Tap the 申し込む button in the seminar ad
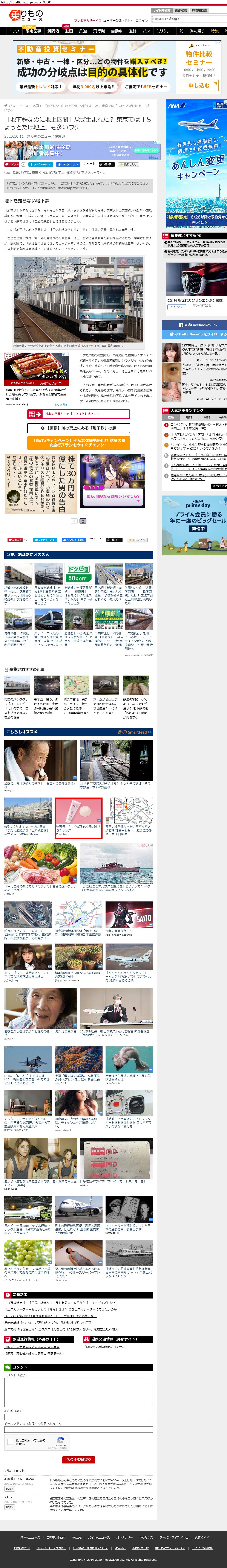This screenshot has height=1568, width=227. point(198,86)
